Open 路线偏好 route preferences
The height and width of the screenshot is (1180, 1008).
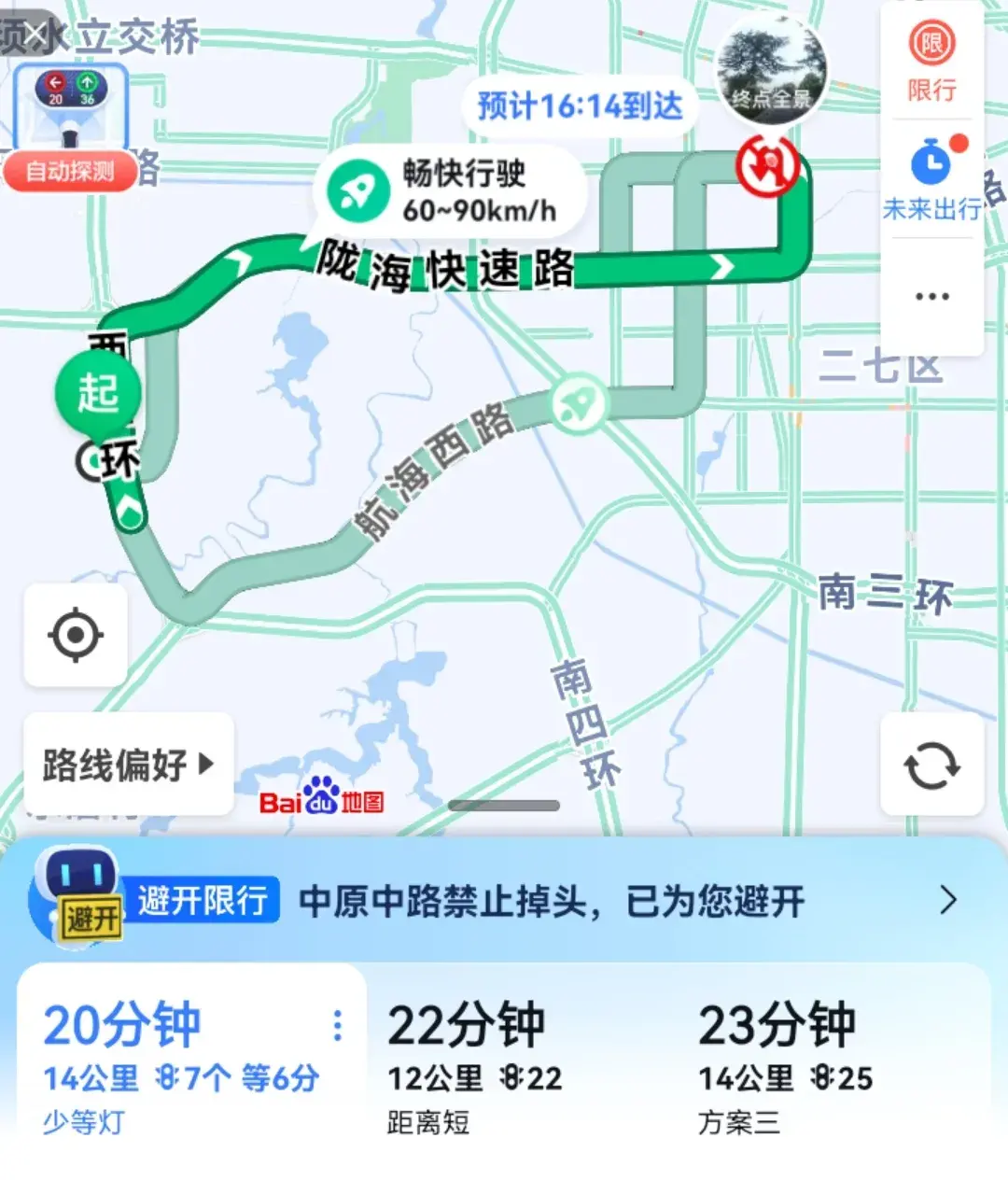pyautogui.click(x=128, y=765)
